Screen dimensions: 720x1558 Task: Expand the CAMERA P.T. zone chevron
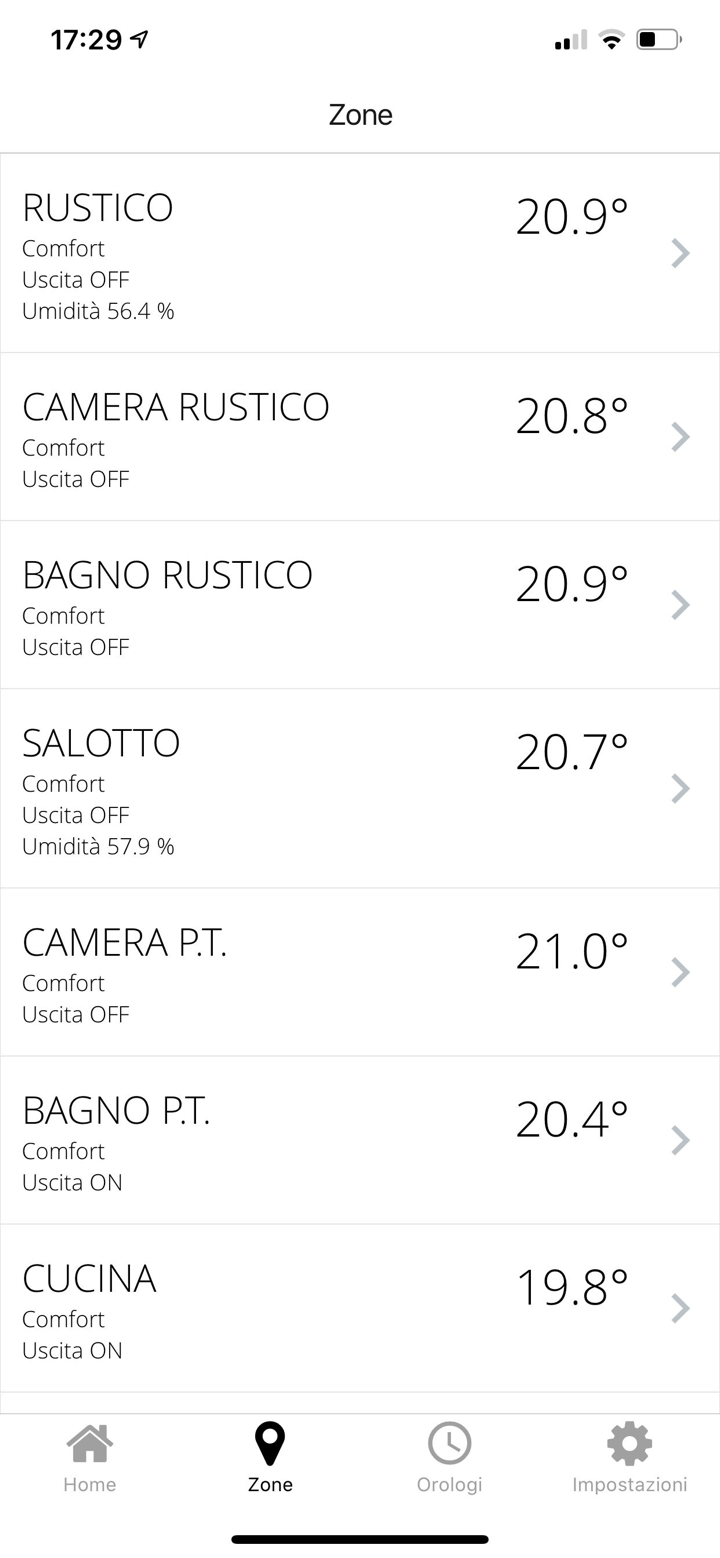click(681, 971)
